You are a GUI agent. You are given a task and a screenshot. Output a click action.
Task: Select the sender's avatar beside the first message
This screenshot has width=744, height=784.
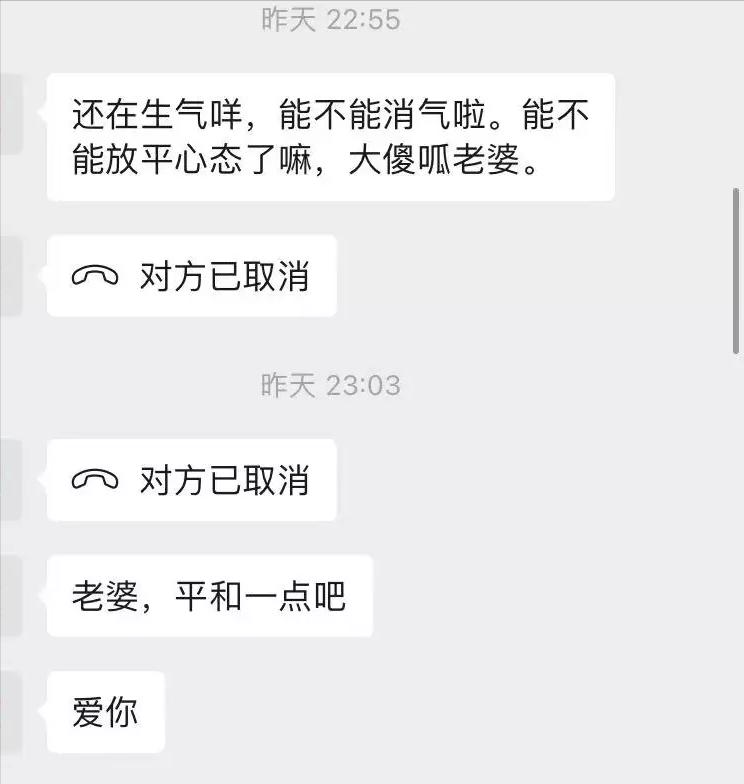click(x=10, y=110)
